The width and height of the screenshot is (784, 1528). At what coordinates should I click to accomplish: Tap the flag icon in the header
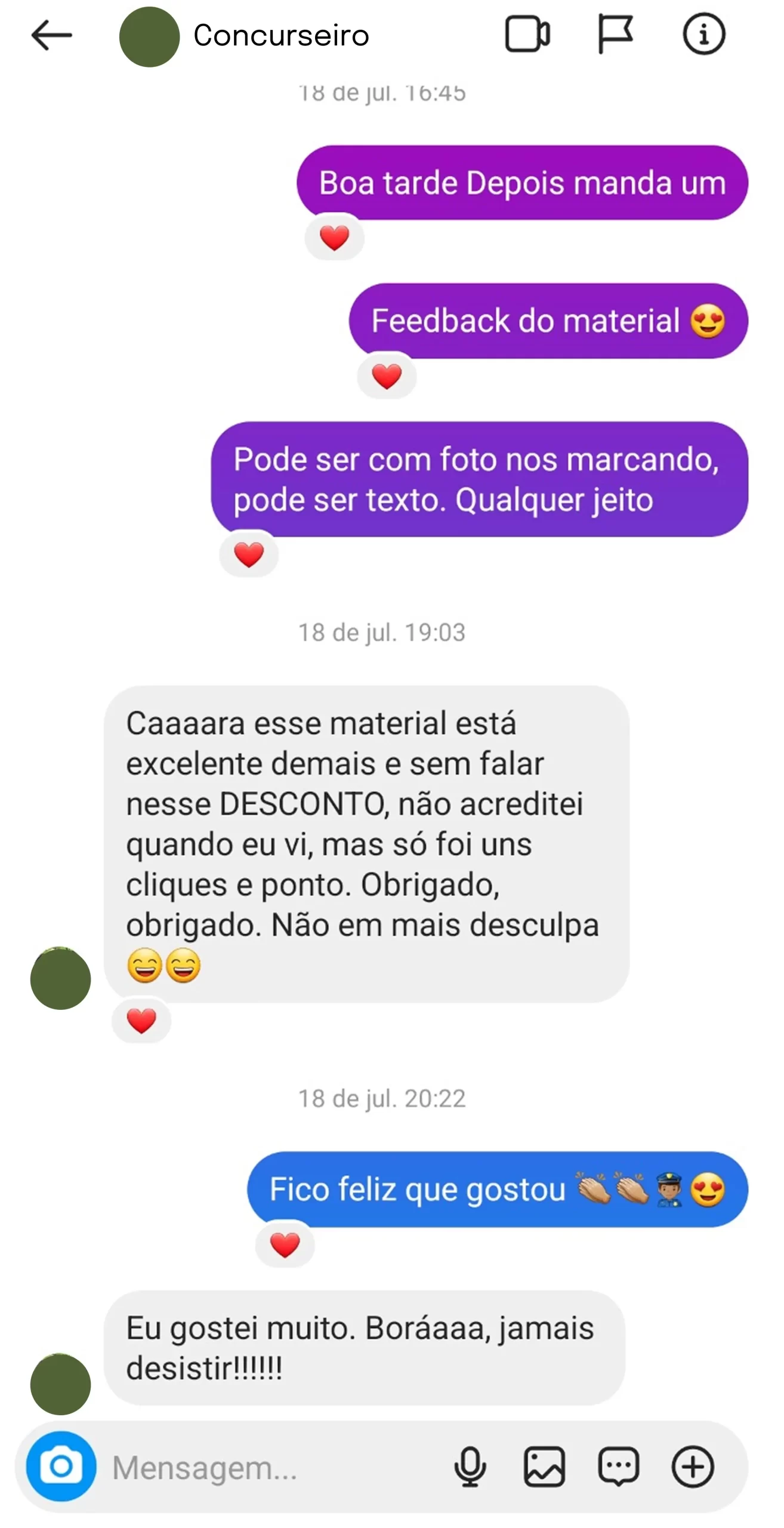click(615, 35)
